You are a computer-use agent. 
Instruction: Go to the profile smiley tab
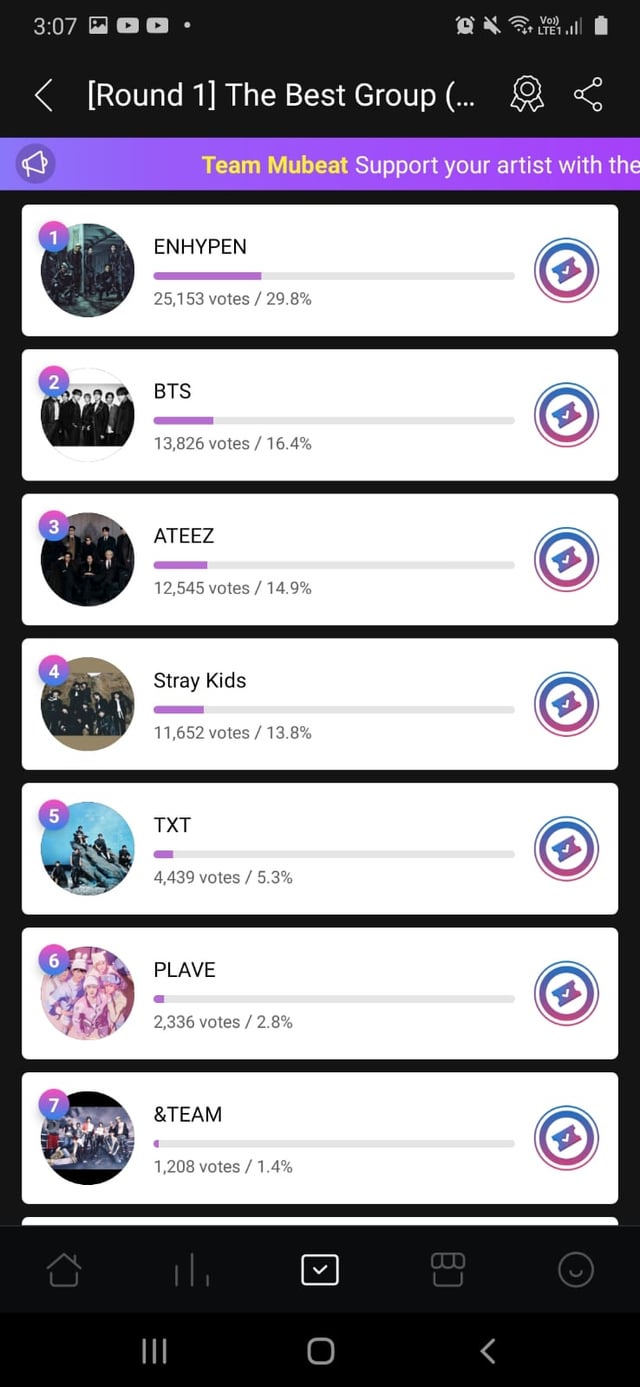[x=575, y=1270]
